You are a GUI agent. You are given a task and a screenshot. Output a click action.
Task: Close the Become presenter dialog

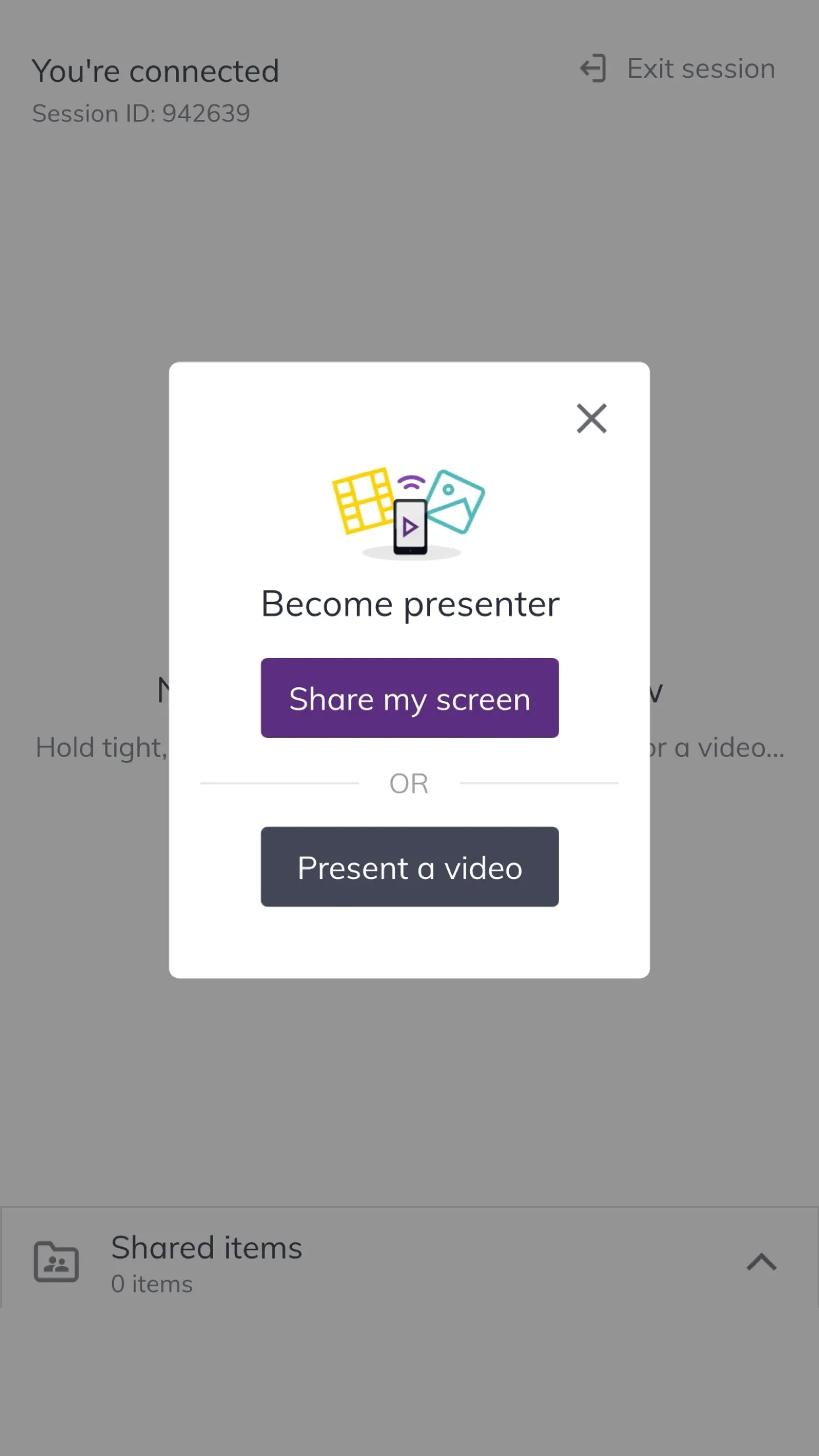click(591, 418)
